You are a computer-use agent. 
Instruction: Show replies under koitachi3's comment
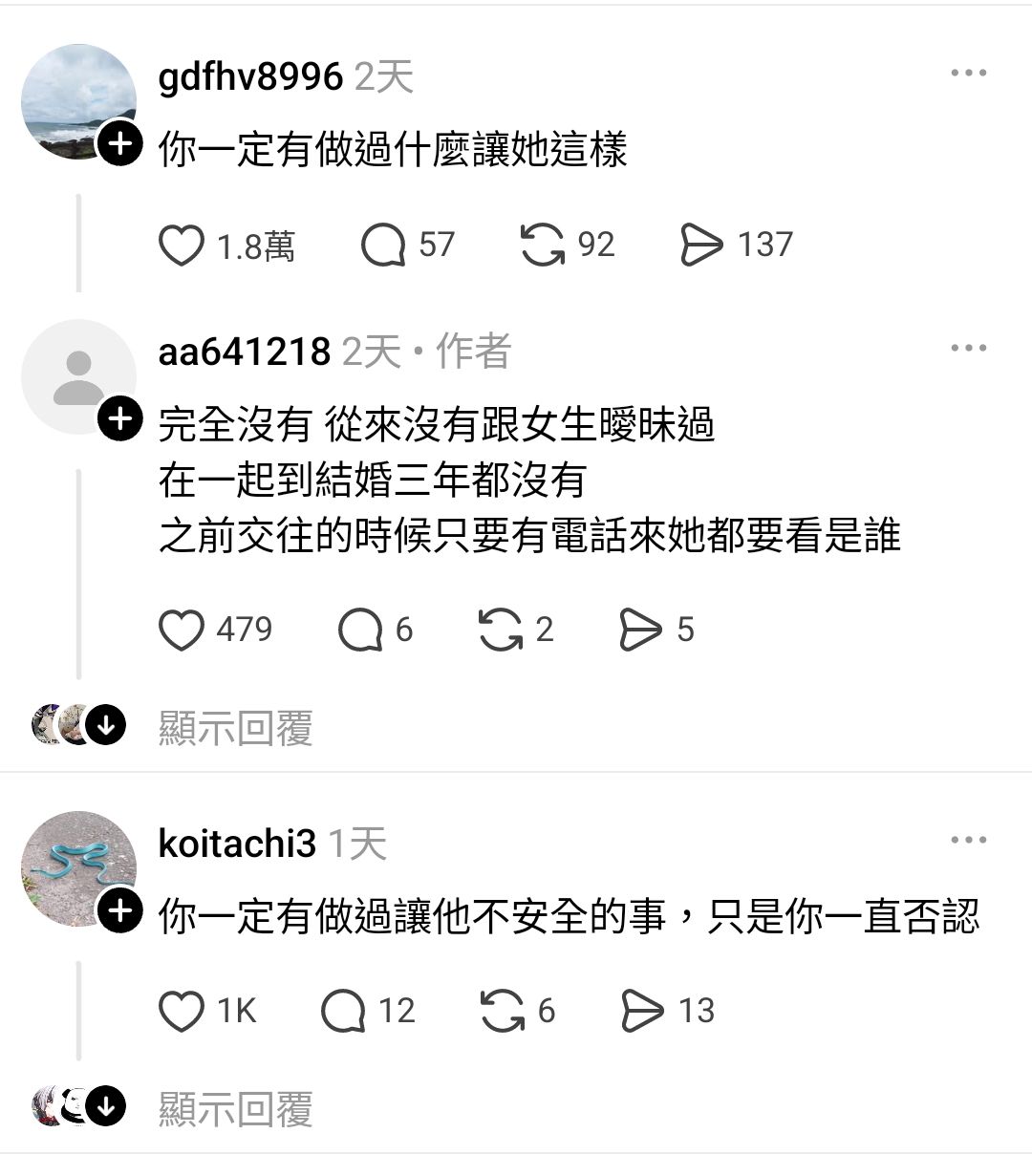point(235,1109)
